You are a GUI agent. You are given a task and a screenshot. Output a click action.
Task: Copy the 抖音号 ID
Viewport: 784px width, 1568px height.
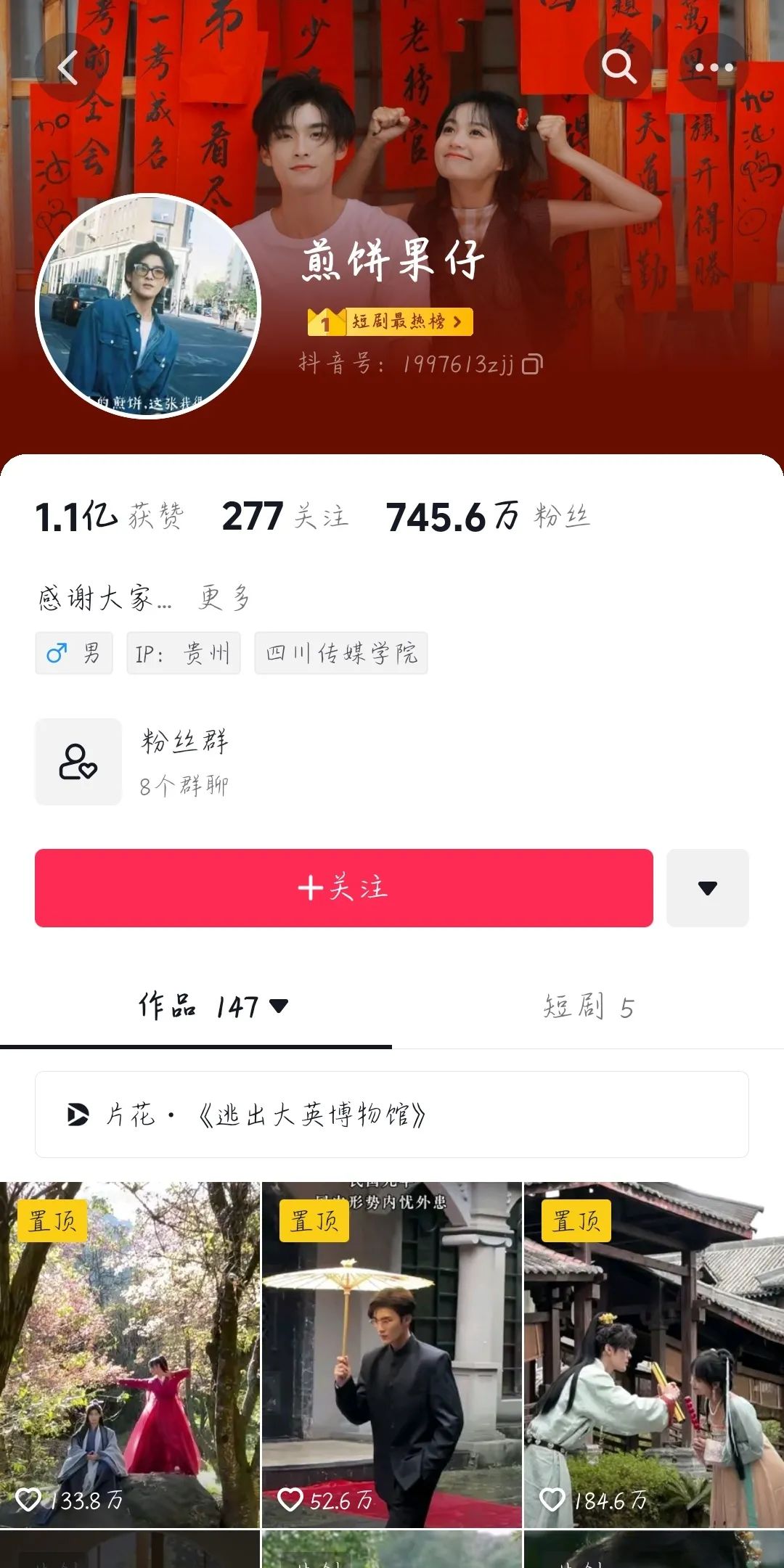click(x=532, y=364)
